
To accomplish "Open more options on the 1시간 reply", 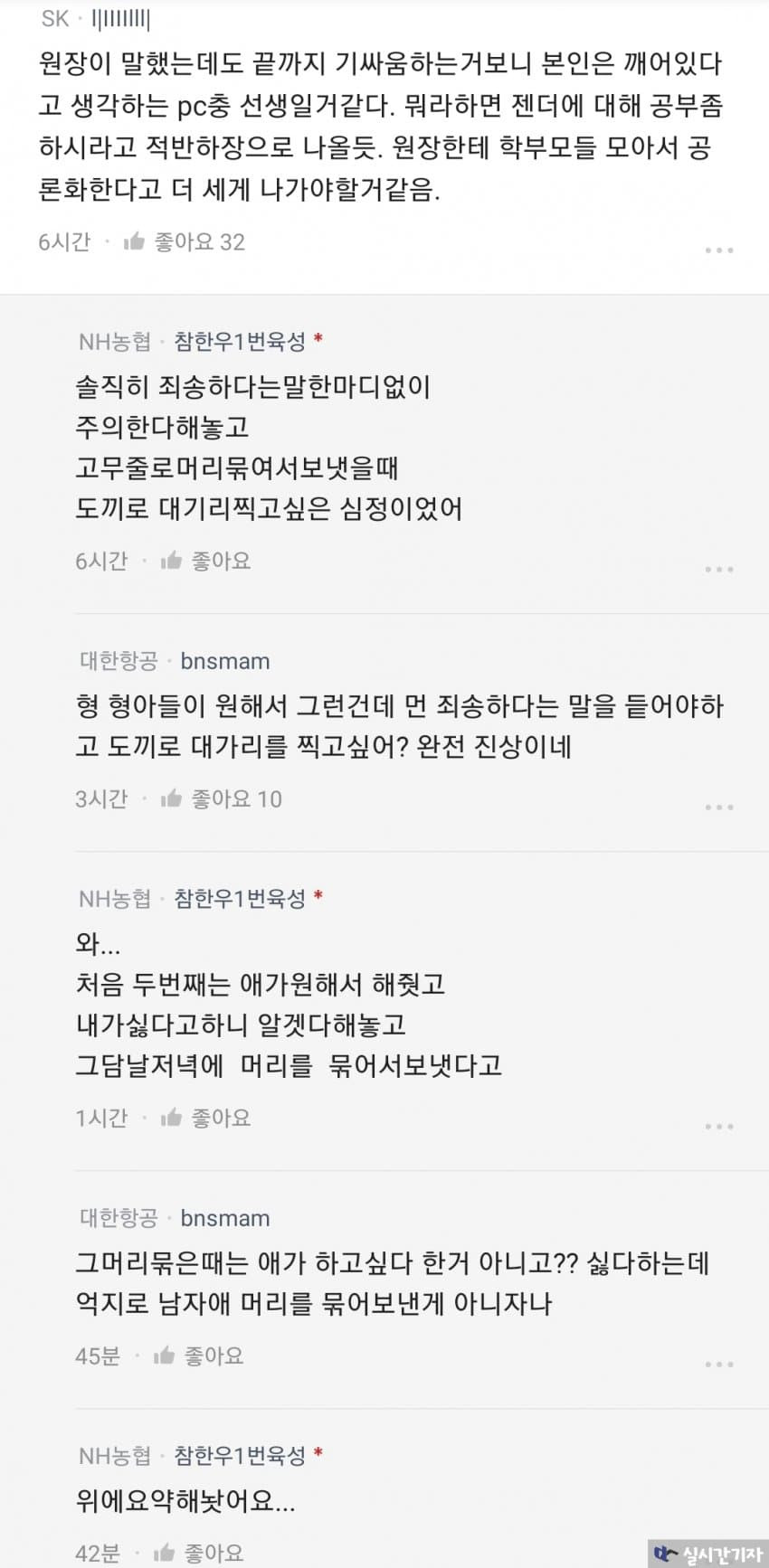I will (718, 1126).
